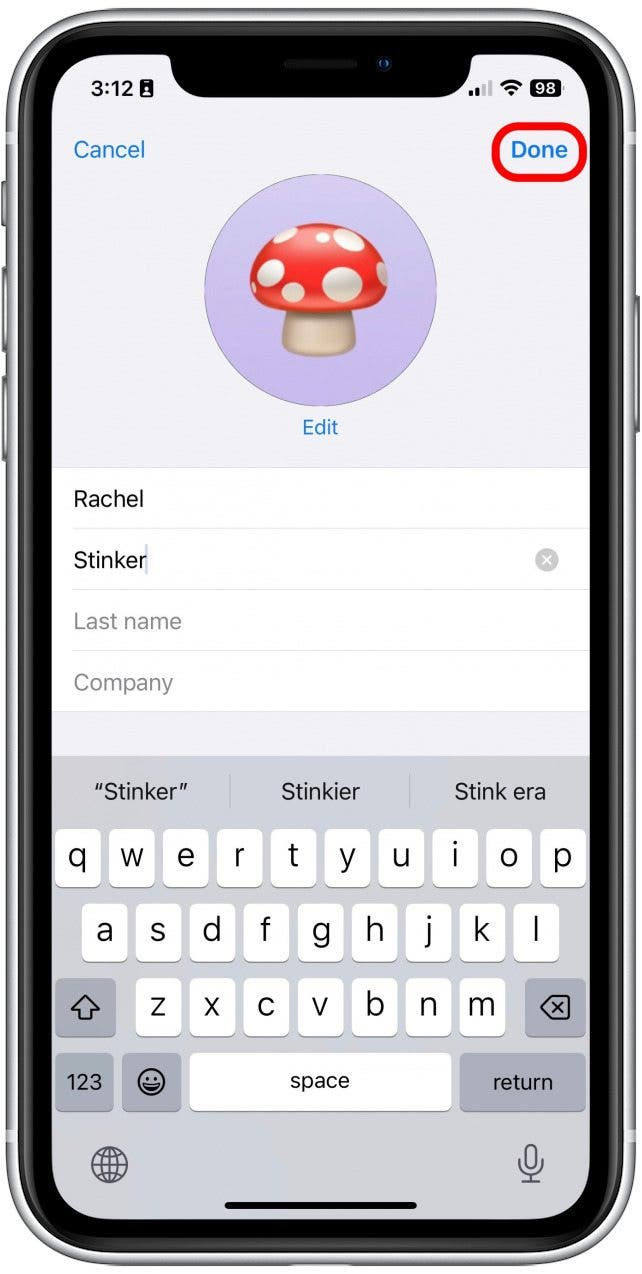Screen dimensions: 642x1274
Task: Choose the Stinkier keyboard suggestion
Action: (320, 792)
